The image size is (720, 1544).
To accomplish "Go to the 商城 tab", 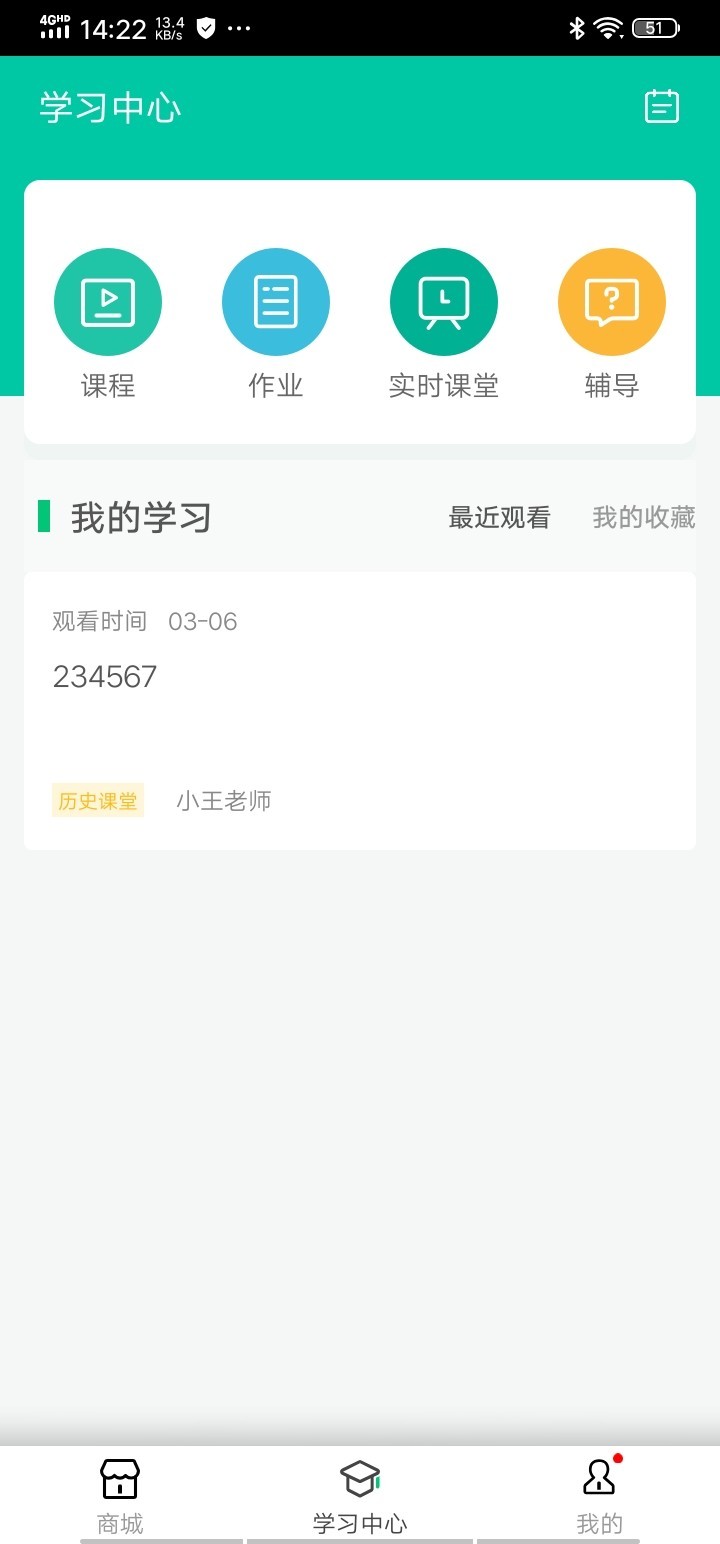I will [x=120, y=1495].
